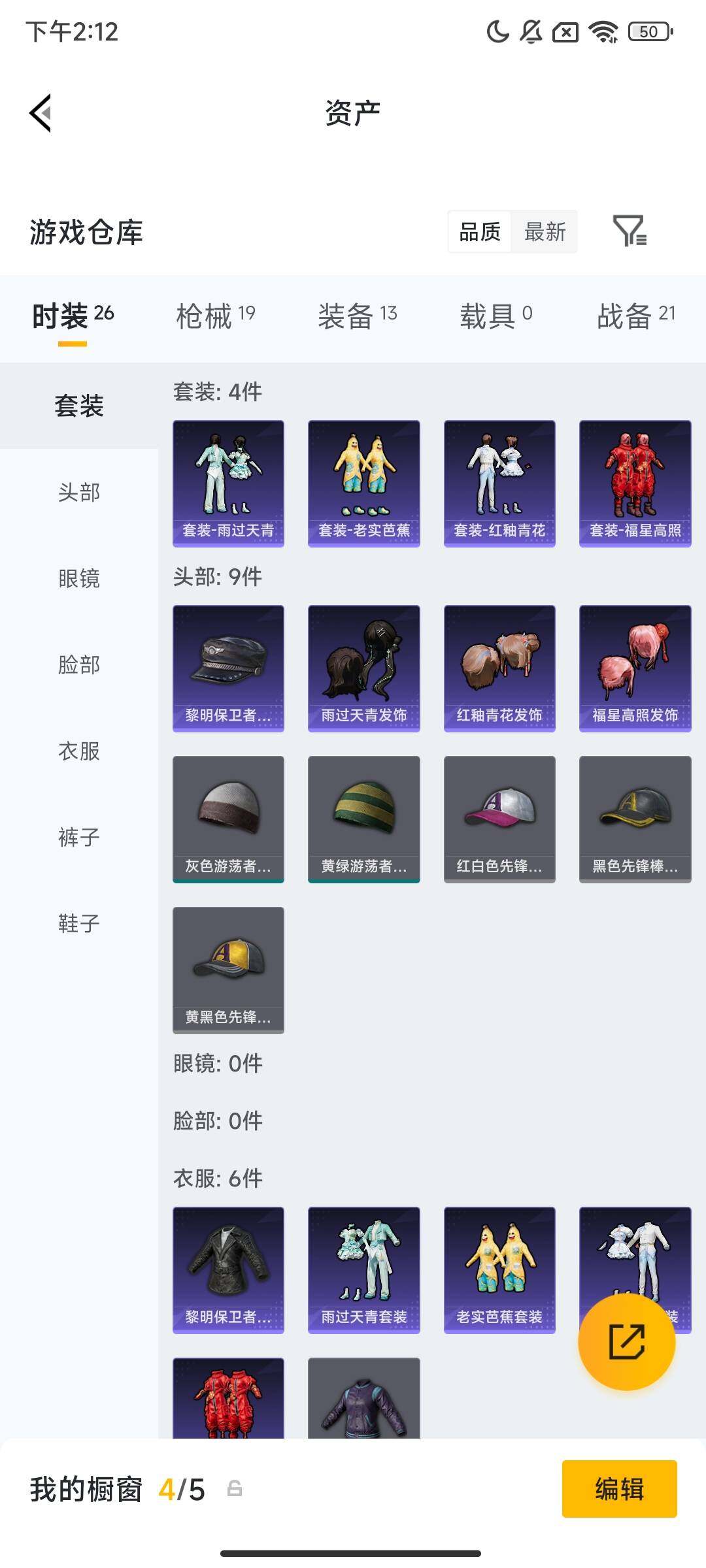Jump to the 鞋子 category
Screen dimensions: 706x1568
(x=78, y=923)
